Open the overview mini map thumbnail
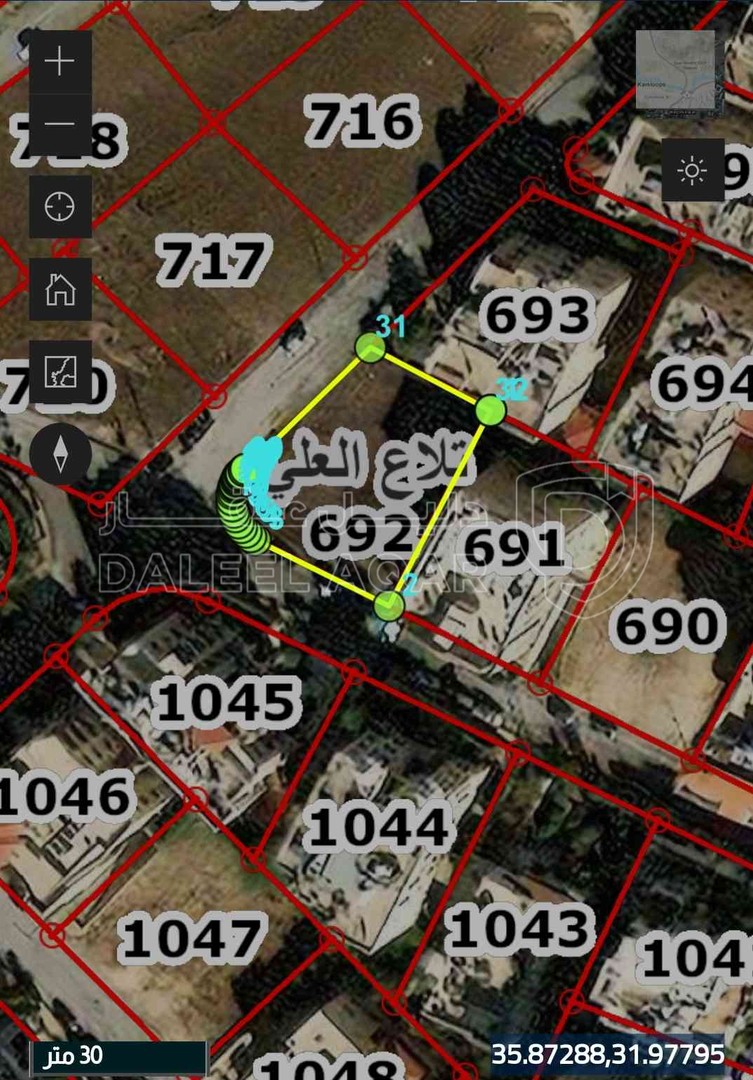 coord(676,69)
